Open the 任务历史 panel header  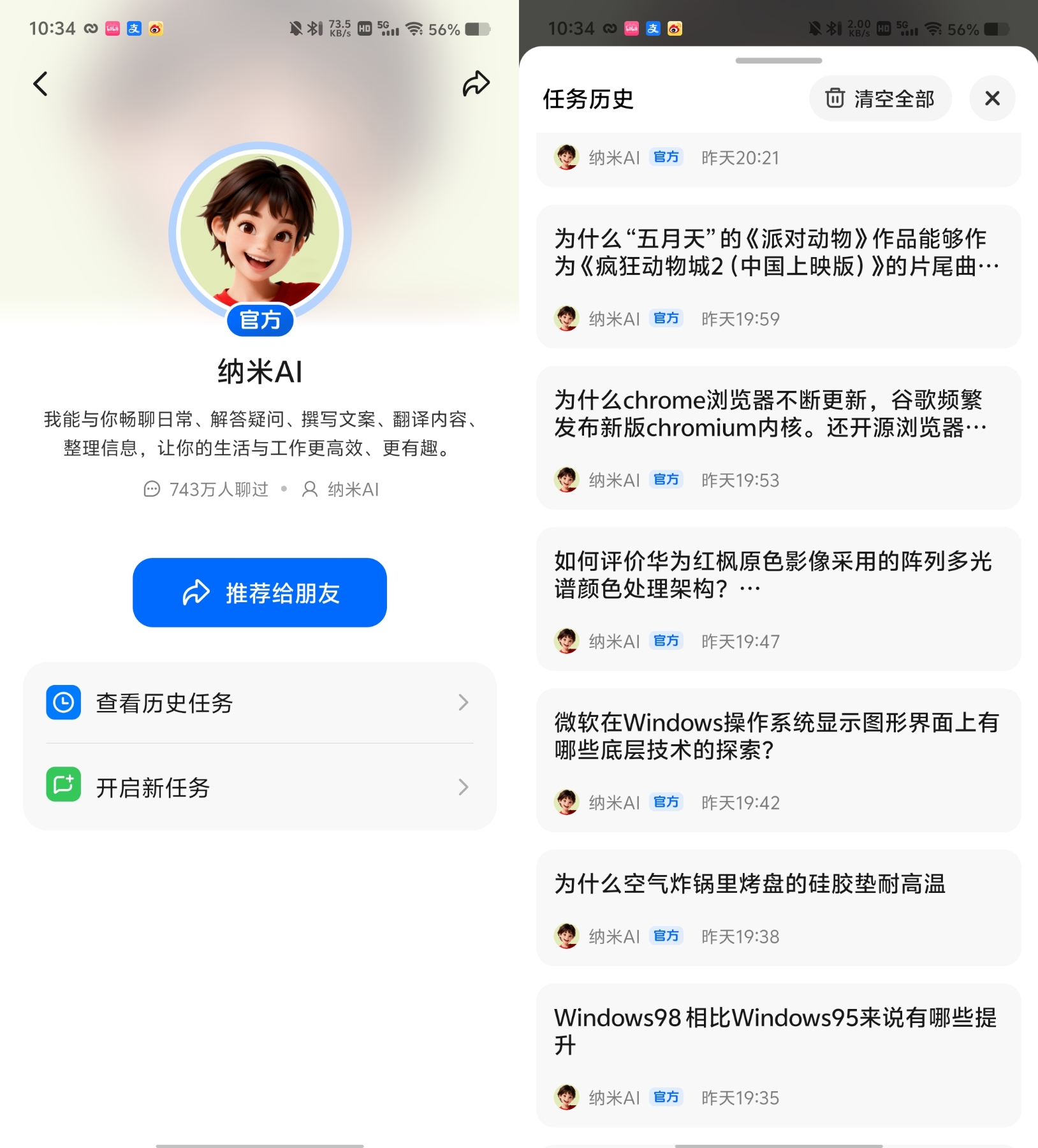point(588,99)
